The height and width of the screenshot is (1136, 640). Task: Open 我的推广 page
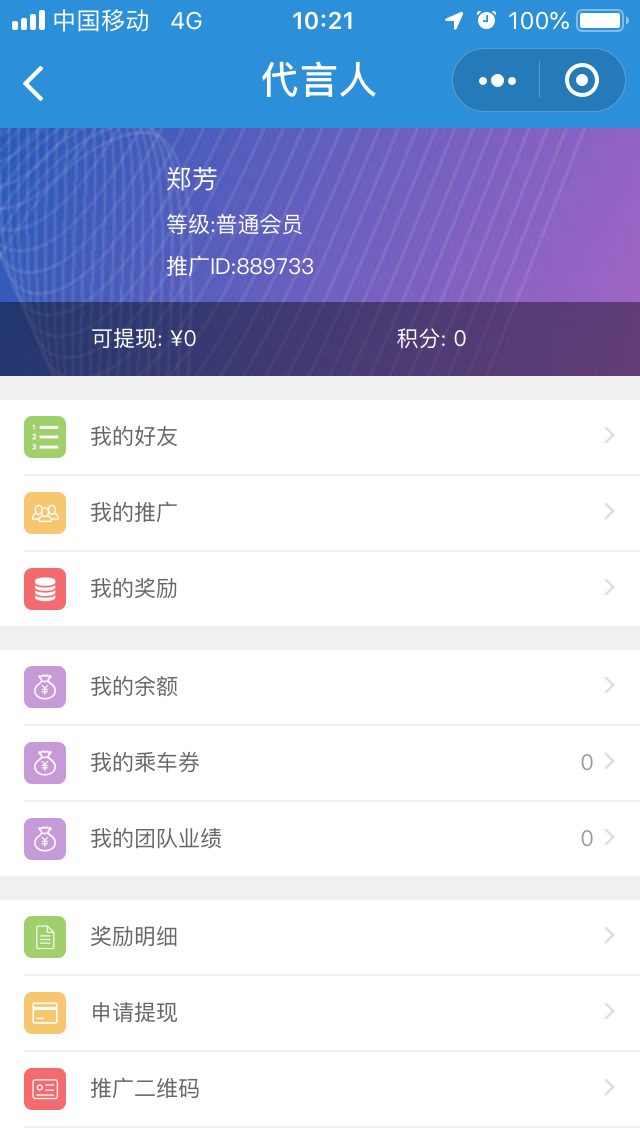tap(320, 513)
